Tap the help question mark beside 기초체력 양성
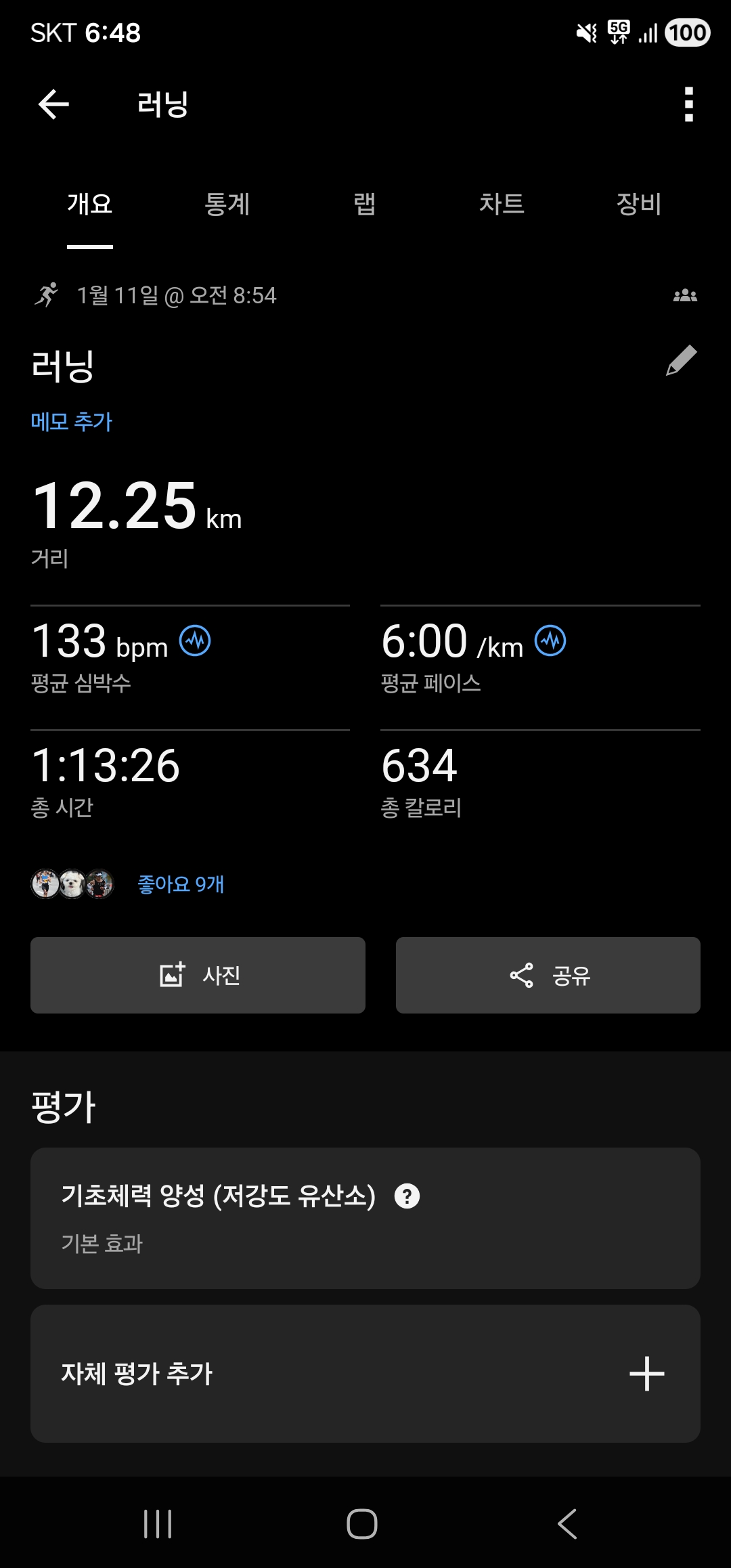The image size is (731, 1568). (x=407, y=1195)
